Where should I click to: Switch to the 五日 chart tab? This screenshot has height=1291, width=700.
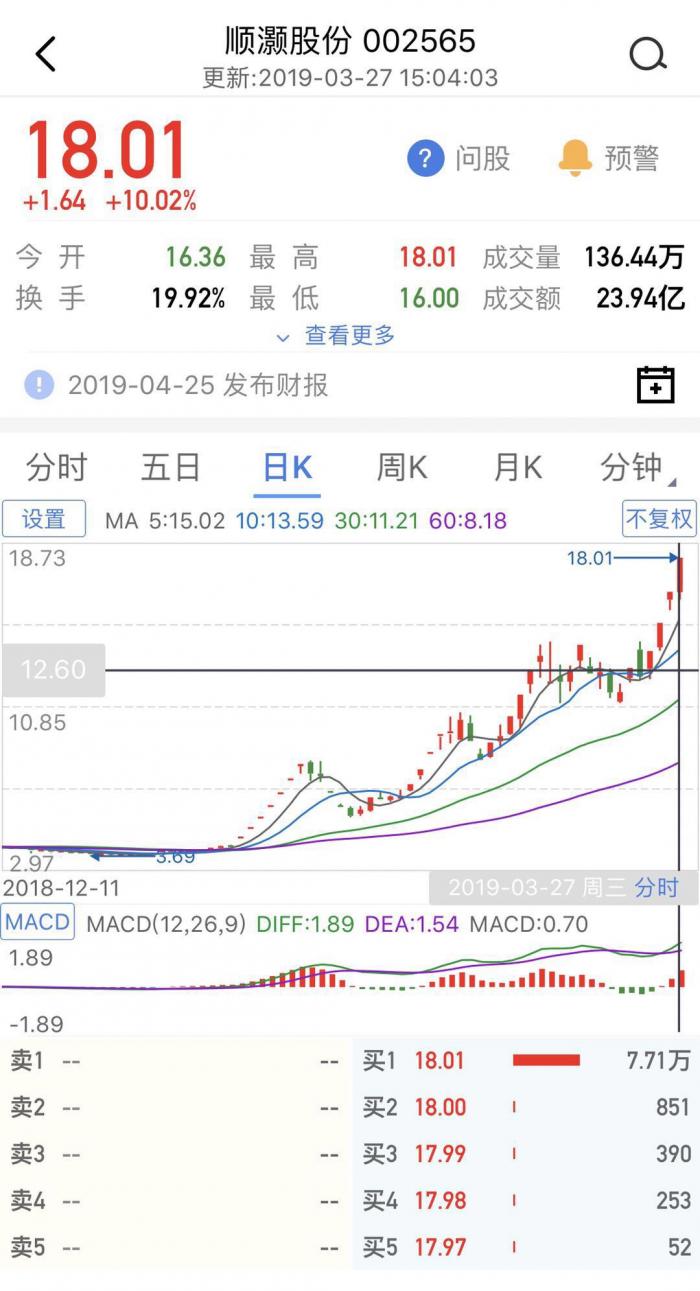click(171, 467)
